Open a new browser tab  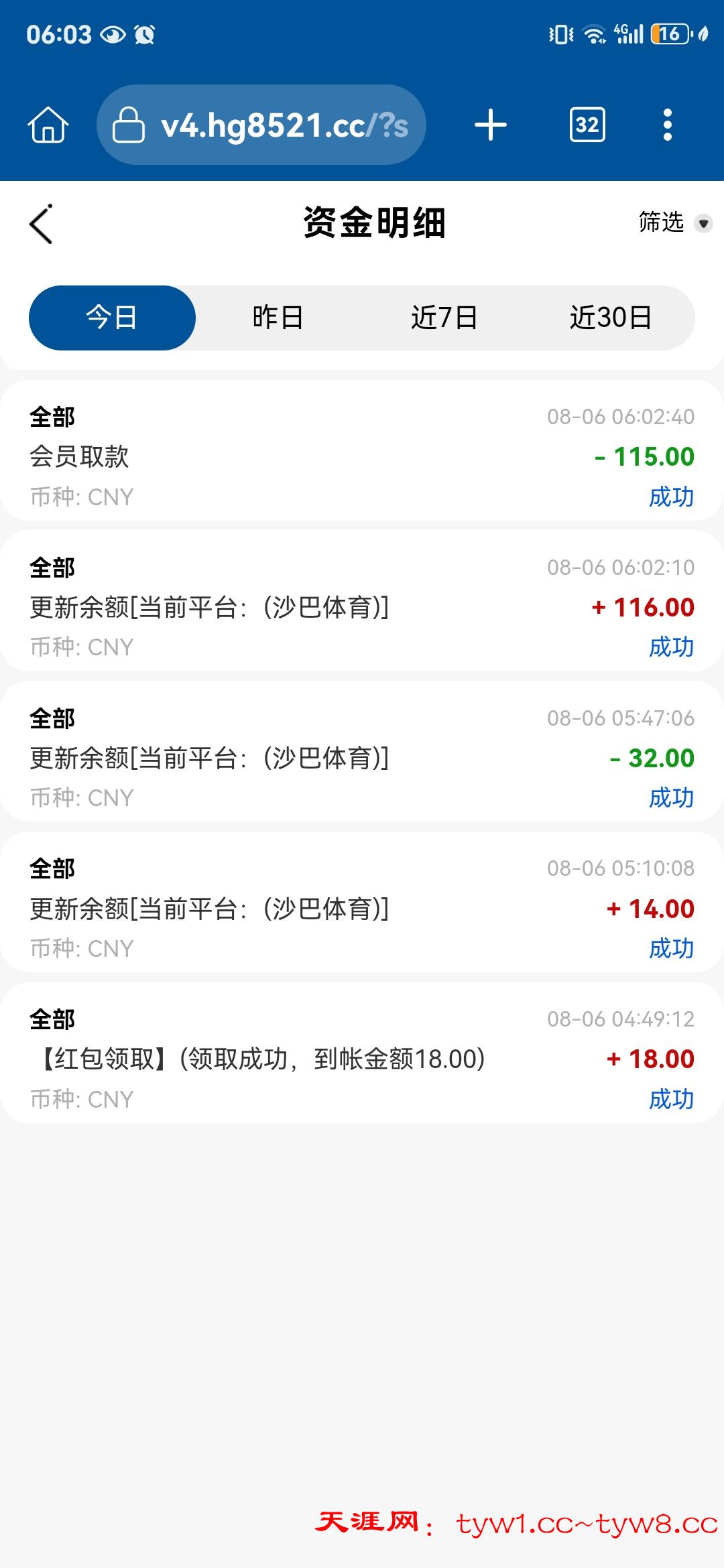(x=491, y=125)
